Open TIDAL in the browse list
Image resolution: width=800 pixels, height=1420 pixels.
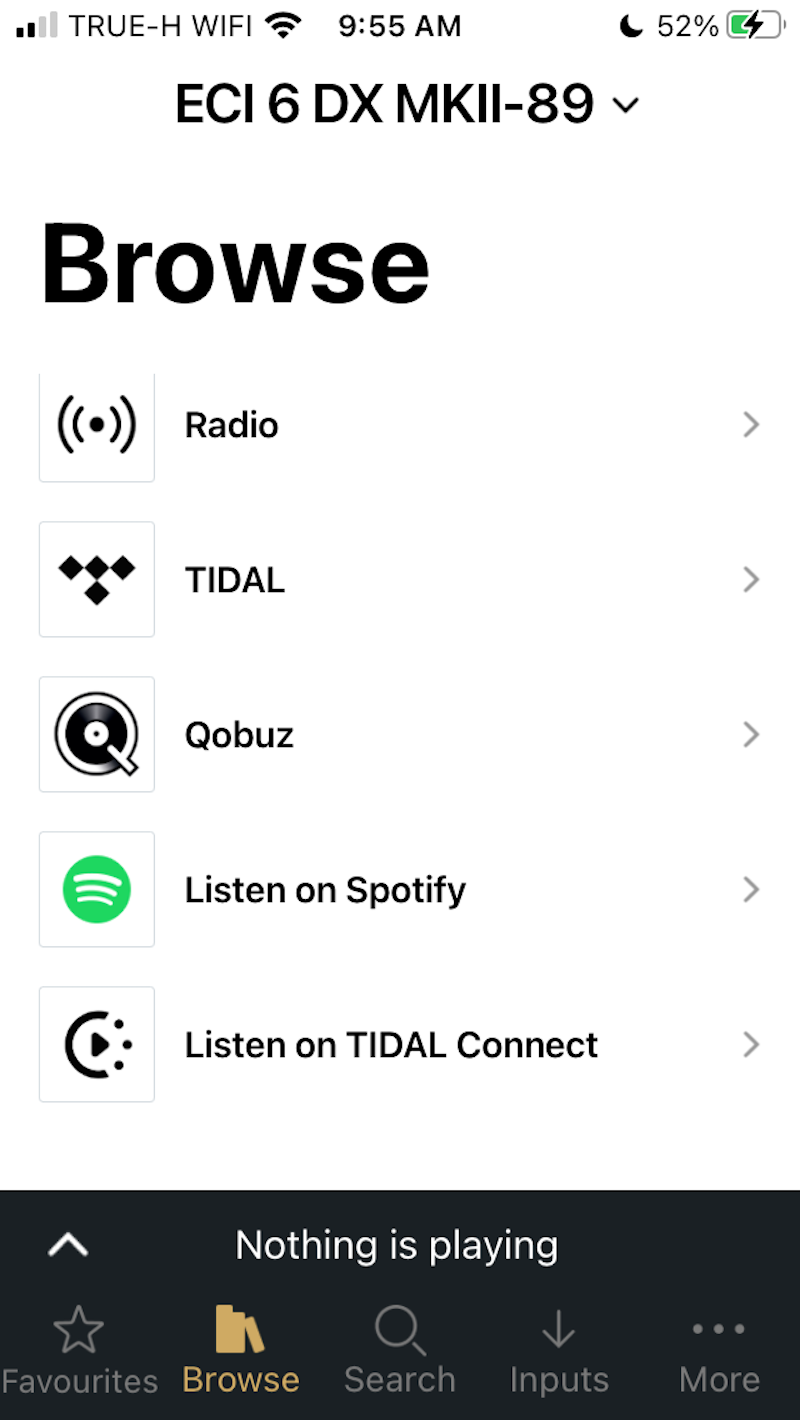point(400,580)
